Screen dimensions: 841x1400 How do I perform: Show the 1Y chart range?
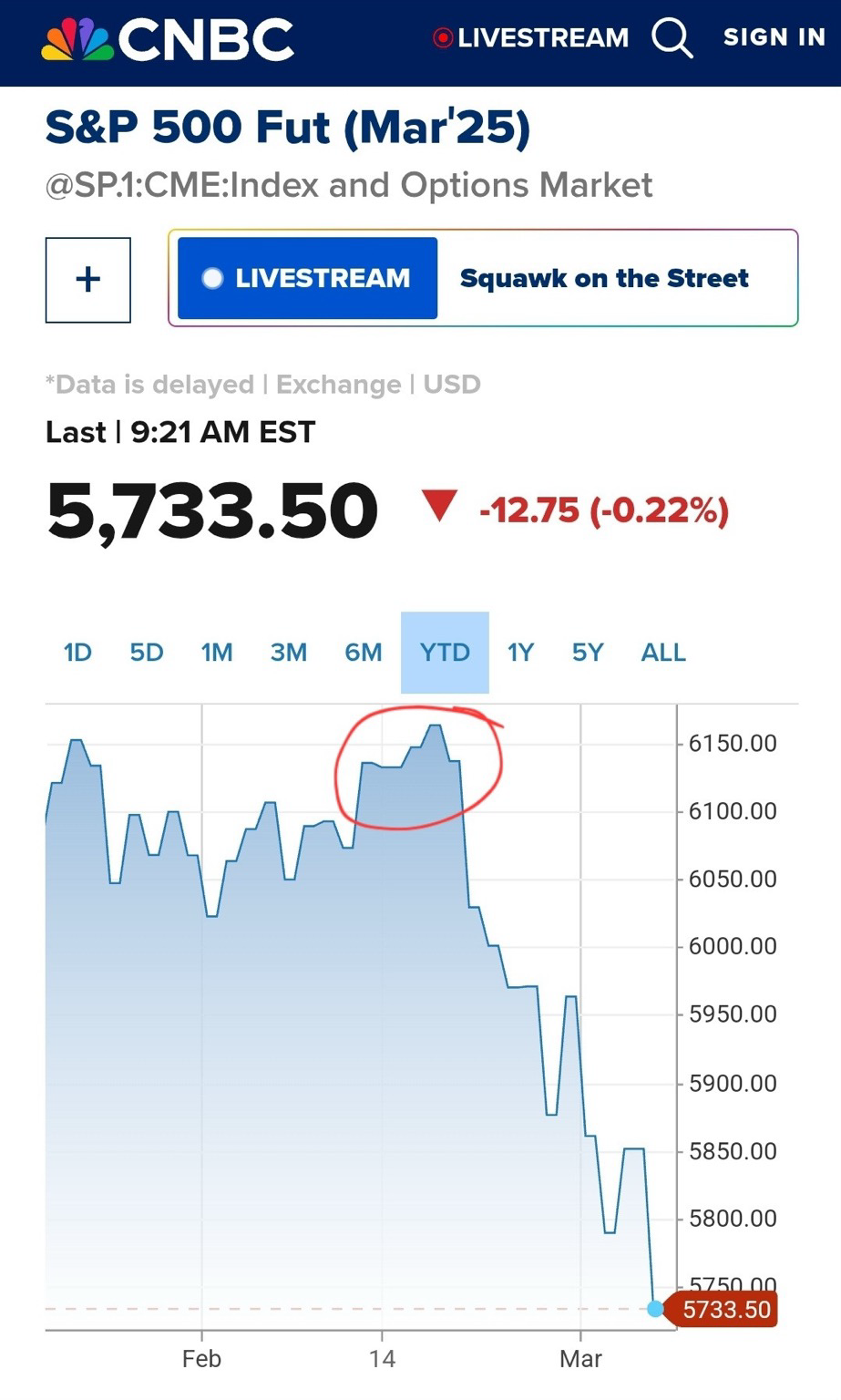pyautogui.click(x=520, y=653)
